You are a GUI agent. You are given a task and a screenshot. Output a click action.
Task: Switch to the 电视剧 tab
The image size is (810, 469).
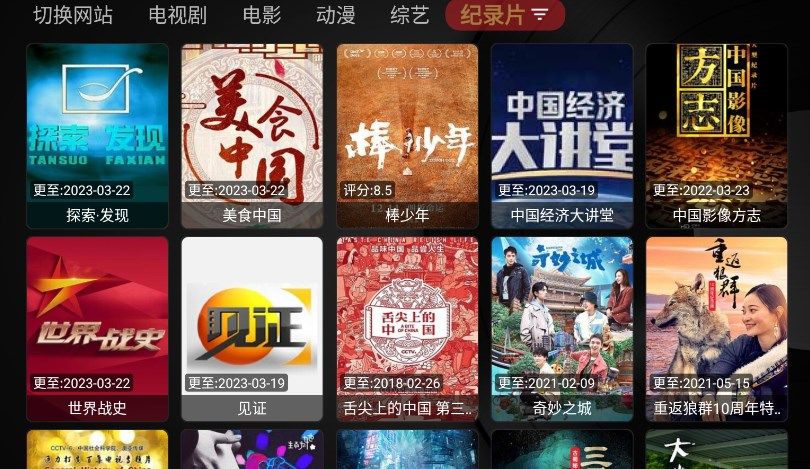coord(177,15)
